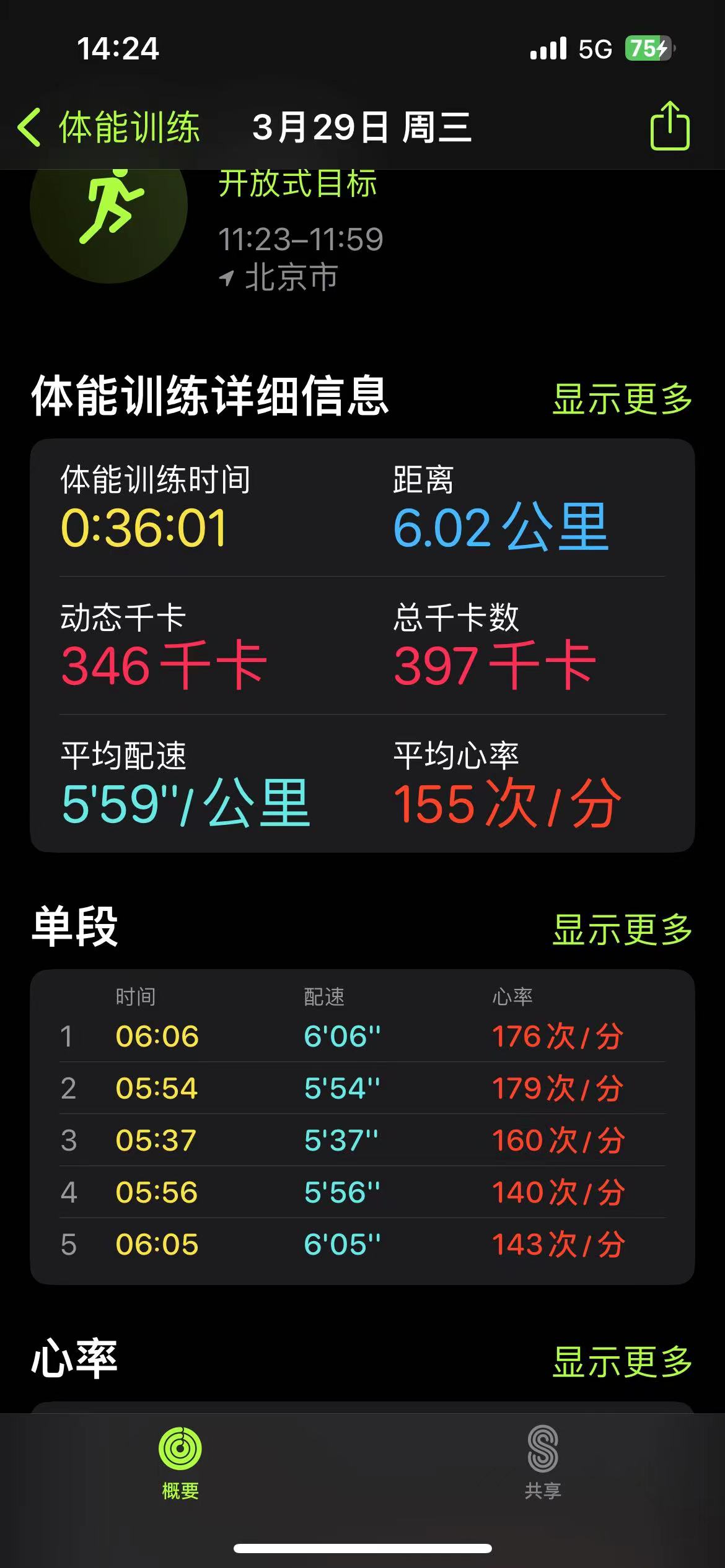Open the workout details card
This screenshot has width=725, height=1568.
point(362,645)
